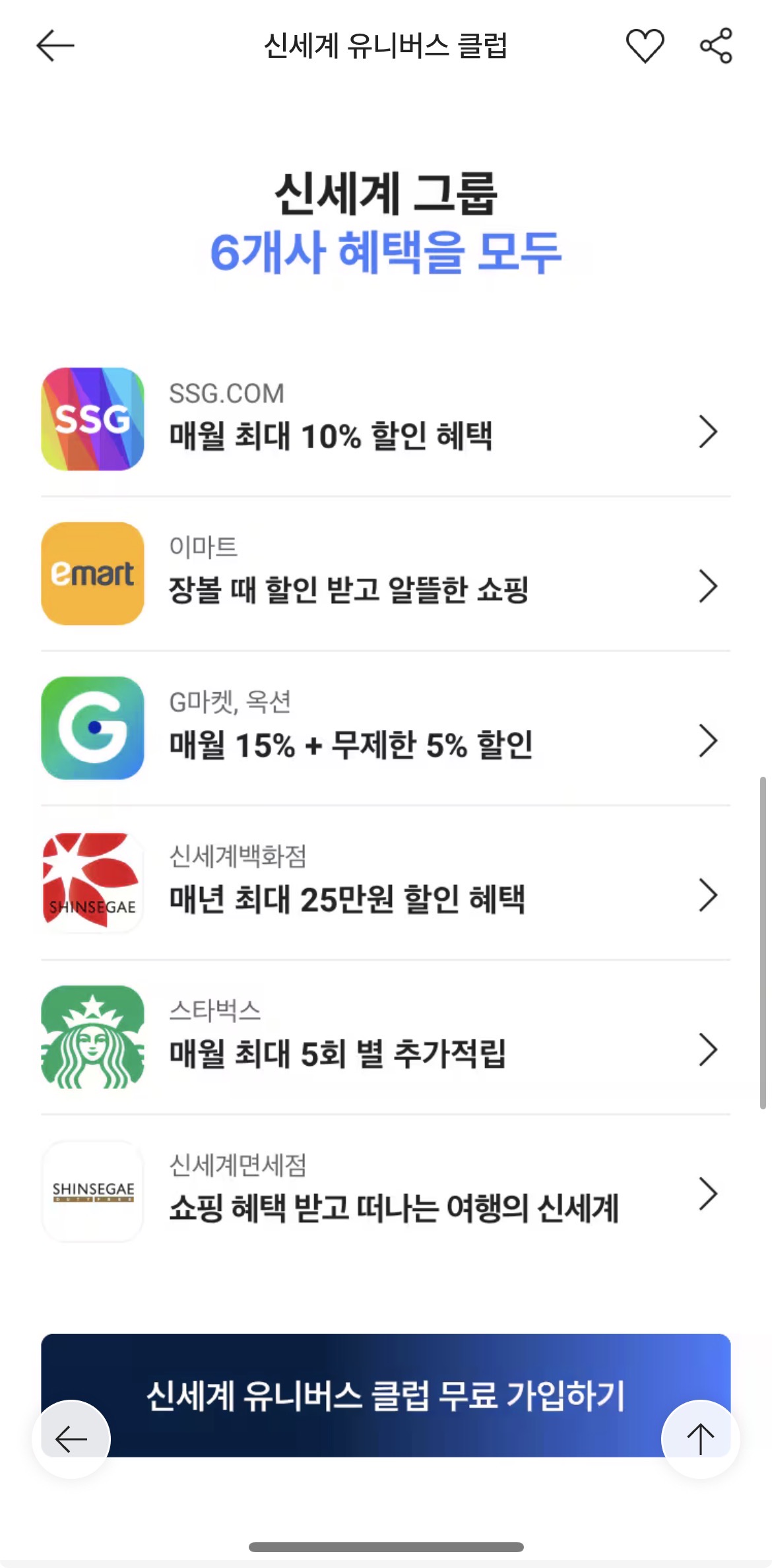Select the 신세계 유니버스 클럽 title

386,46
